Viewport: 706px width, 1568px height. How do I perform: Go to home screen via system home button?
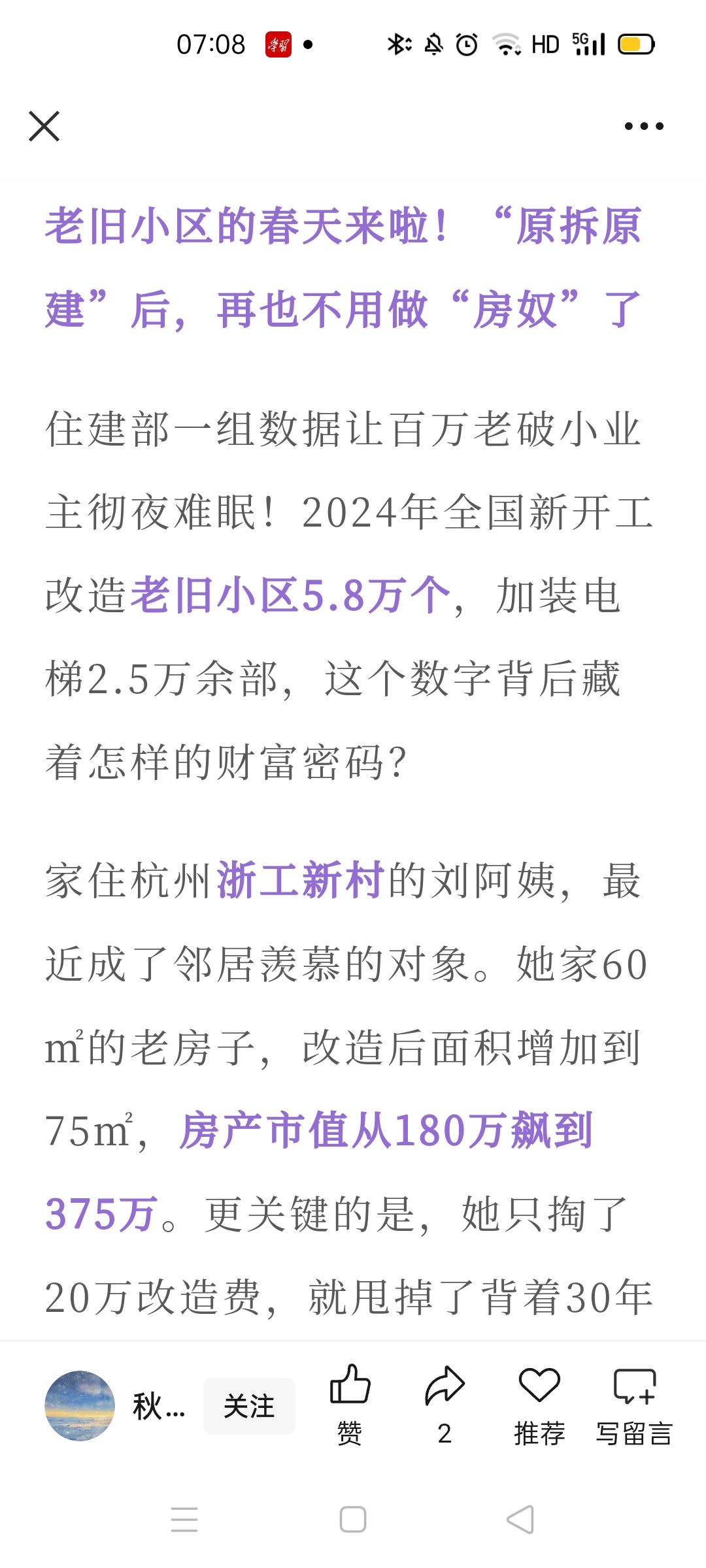(x=353, y=1519)
